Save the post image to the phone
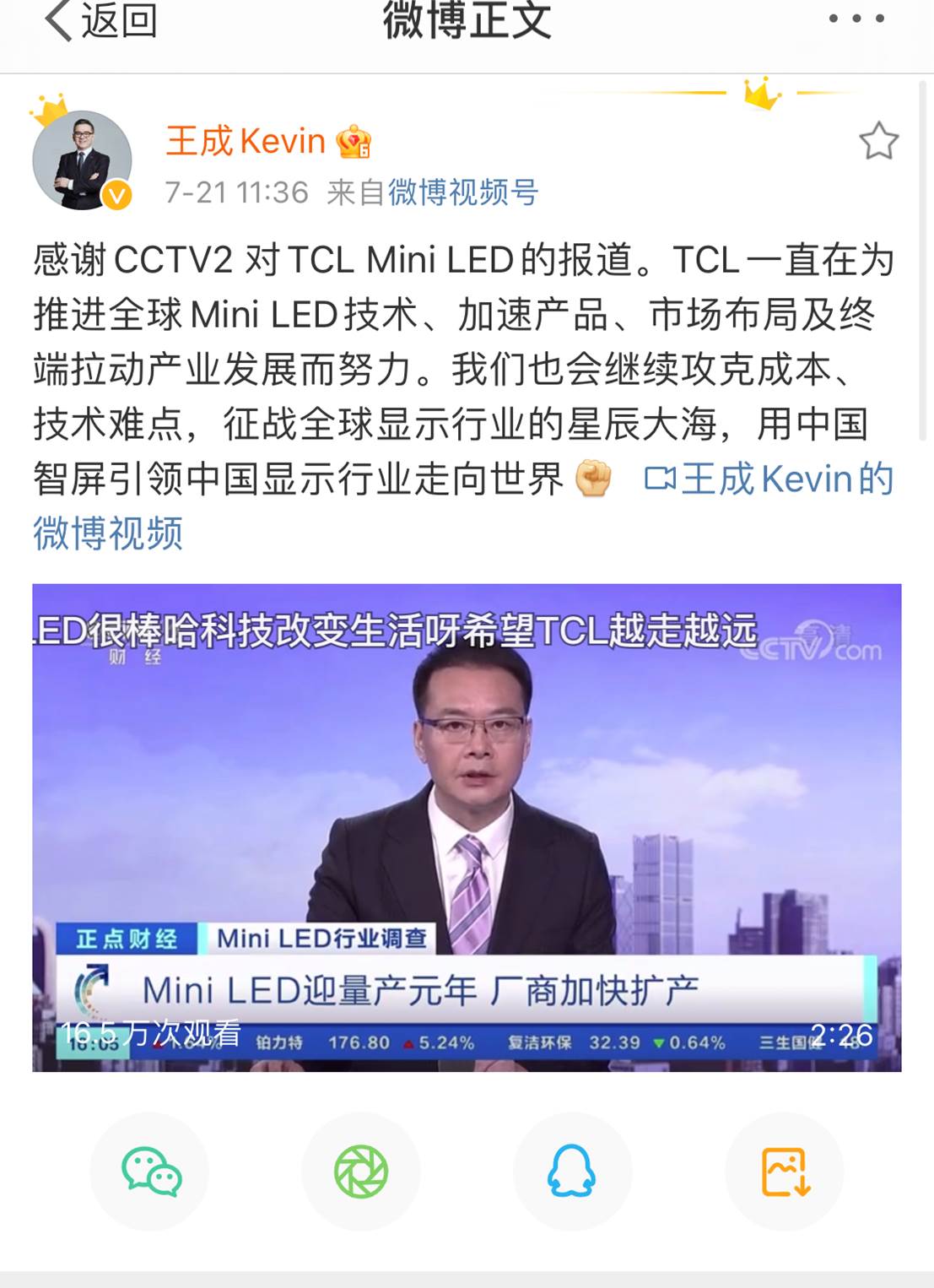 click(785, 1172)
